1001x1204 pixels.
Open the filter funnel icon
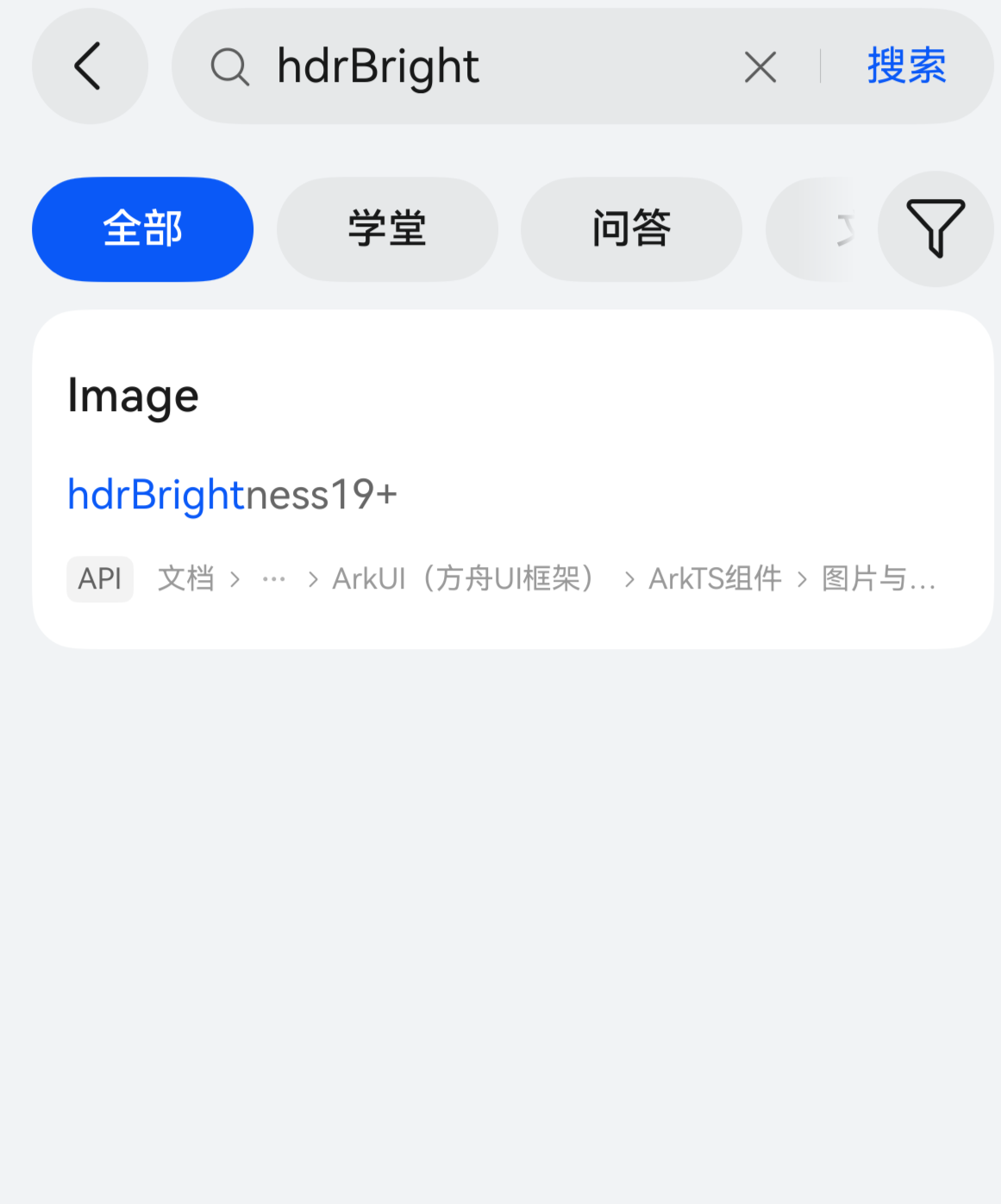935,229
